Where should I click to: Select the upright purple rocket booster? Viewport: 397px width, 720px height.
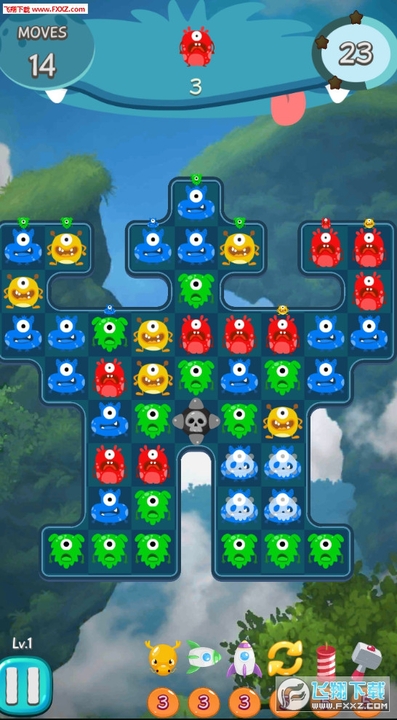click(x=244, y=659)
